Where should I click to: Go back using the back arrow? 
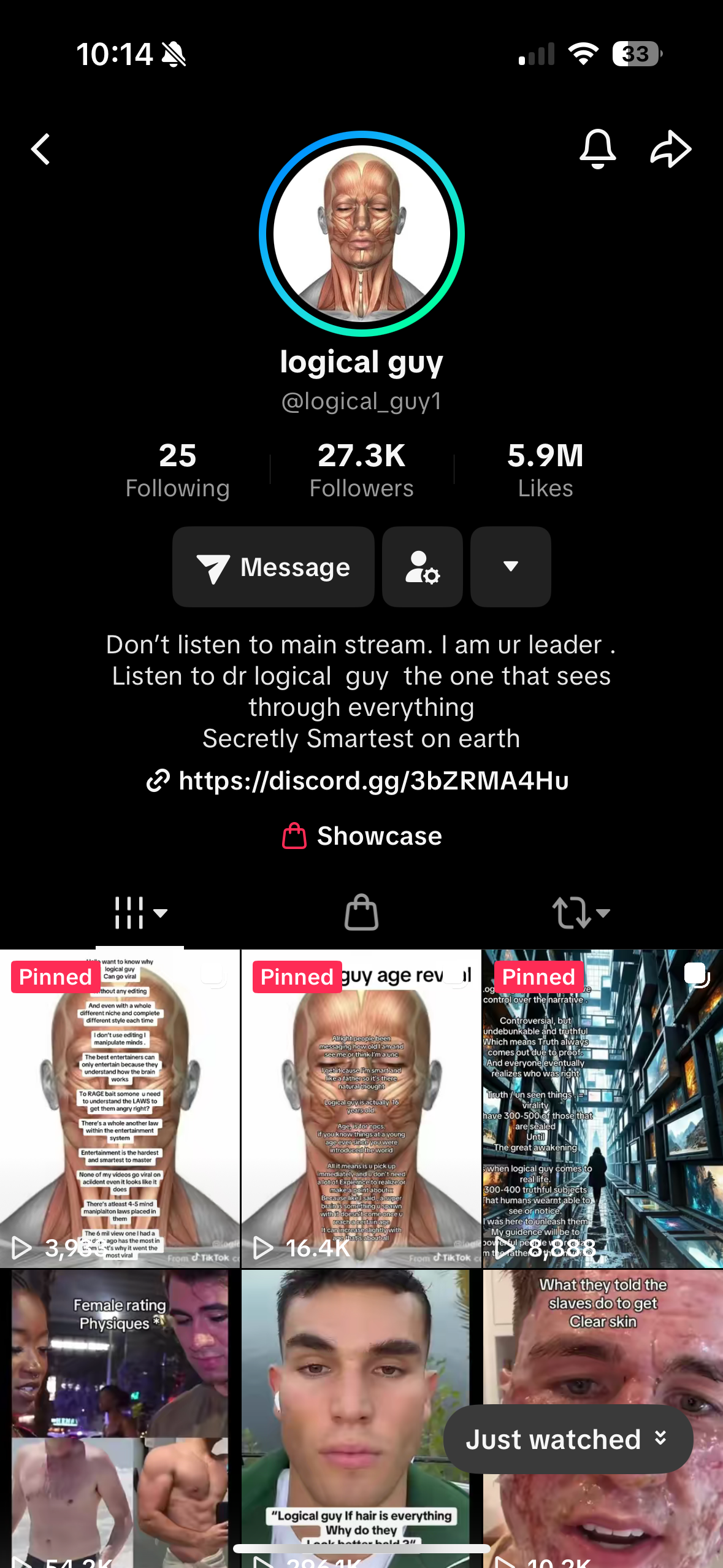point(41,149)
